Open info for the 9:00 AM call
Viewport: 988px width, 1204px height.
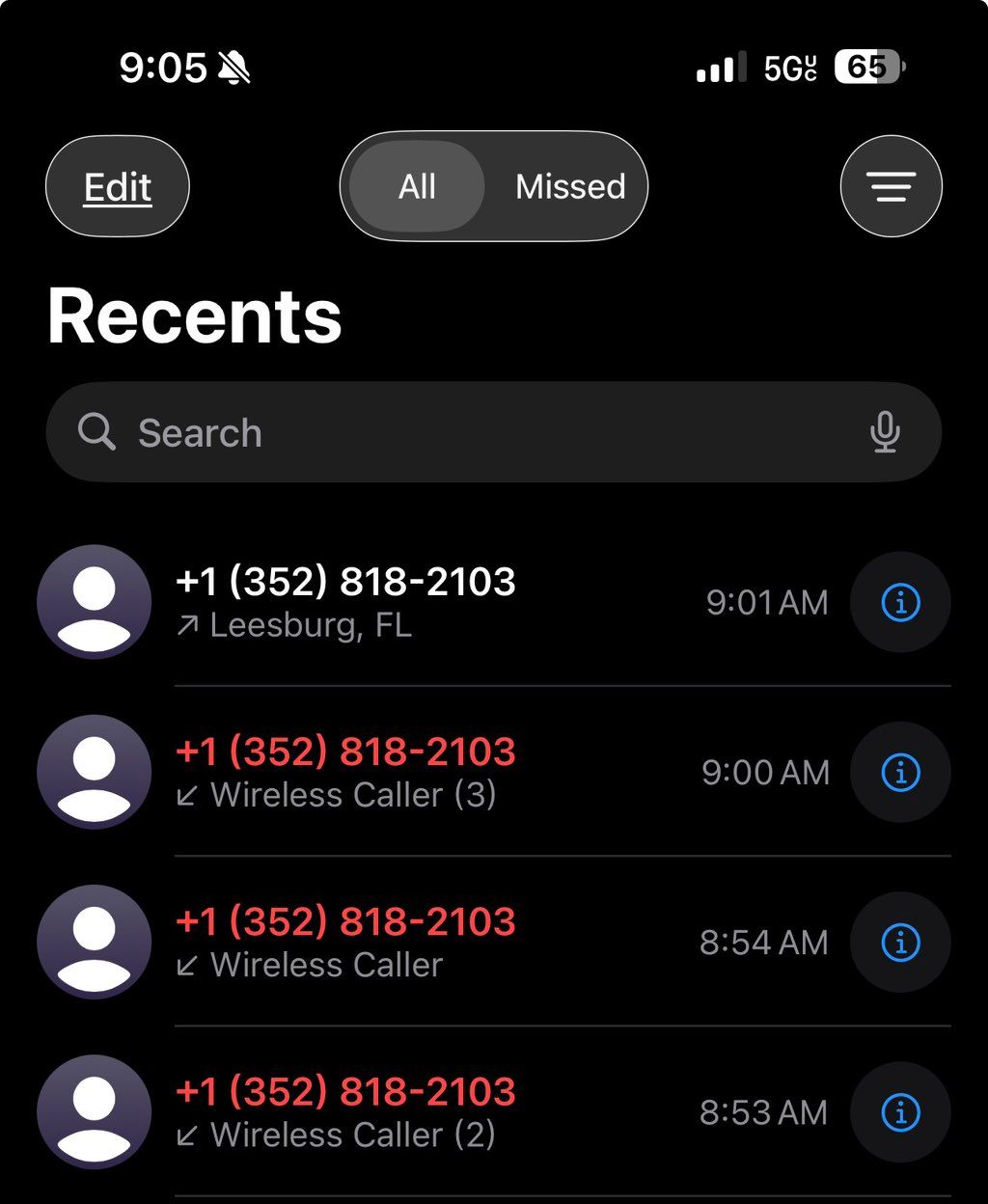(x=900, y=772)
